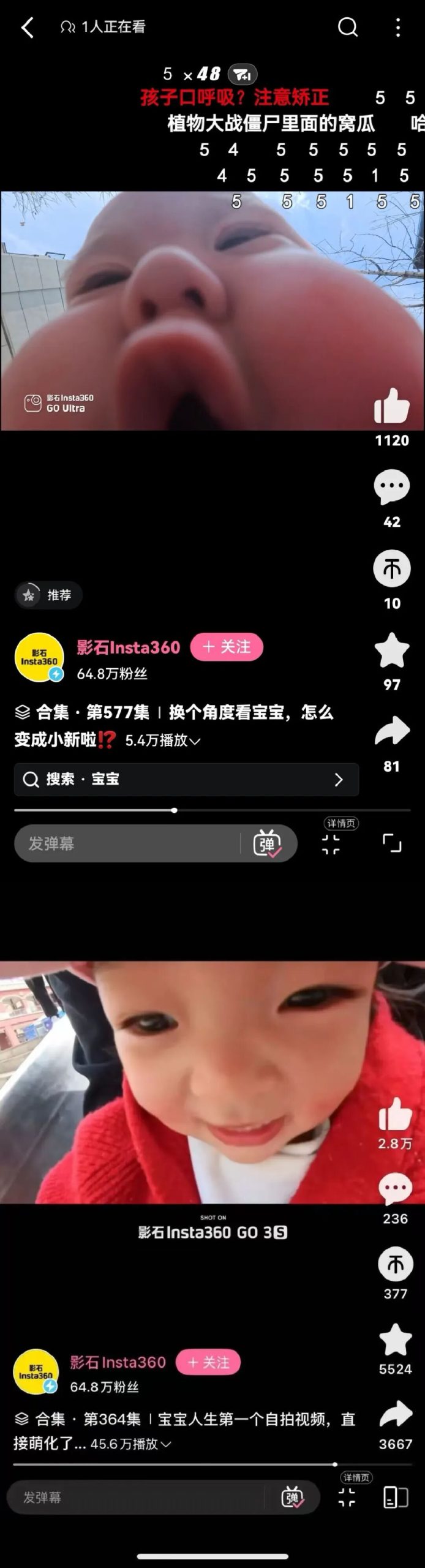
Task: View the 236 comments
Action: click(395, 1189)
